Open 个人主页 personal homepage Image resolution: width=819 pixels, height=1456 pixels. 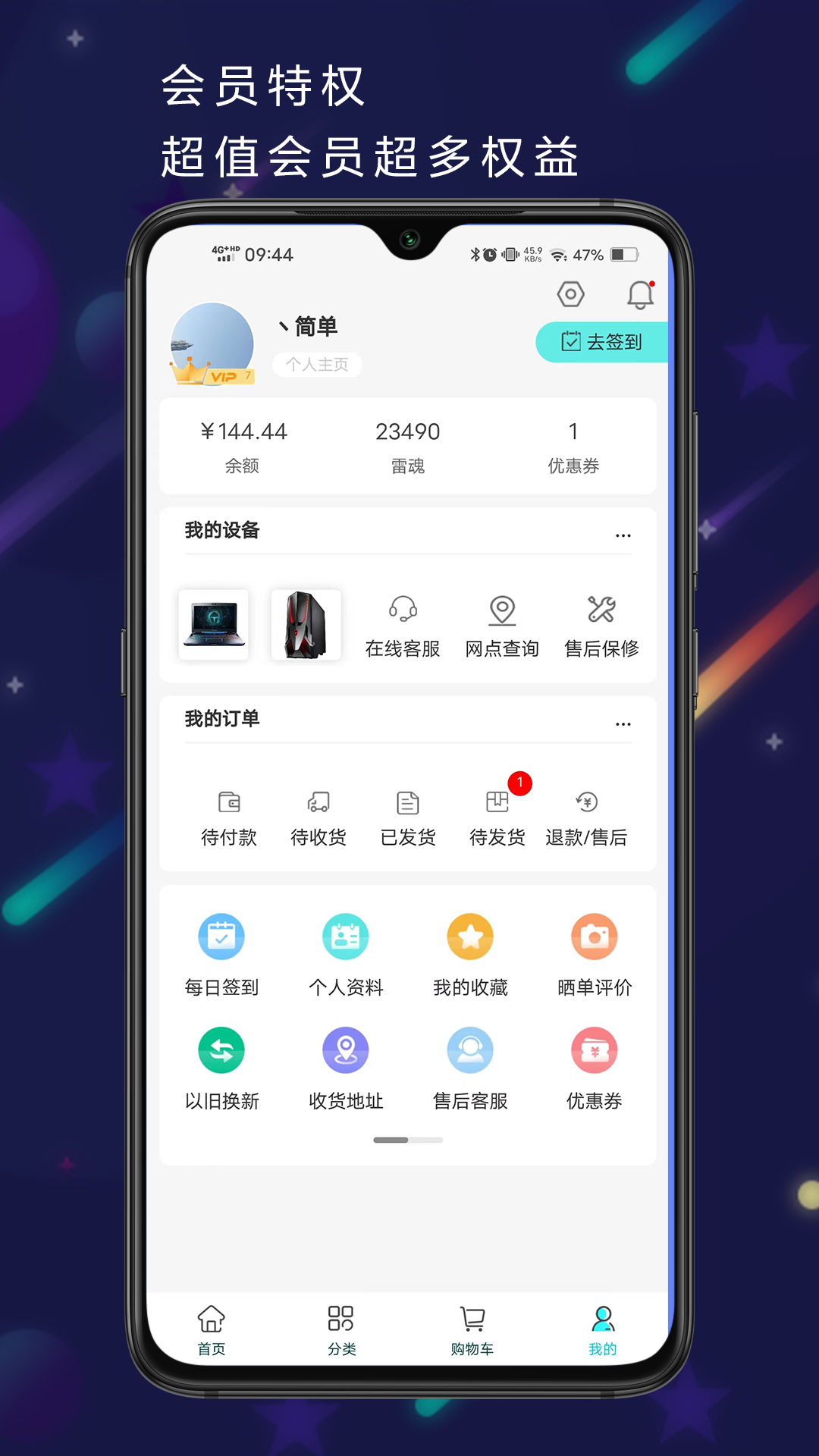click(317, 365)
